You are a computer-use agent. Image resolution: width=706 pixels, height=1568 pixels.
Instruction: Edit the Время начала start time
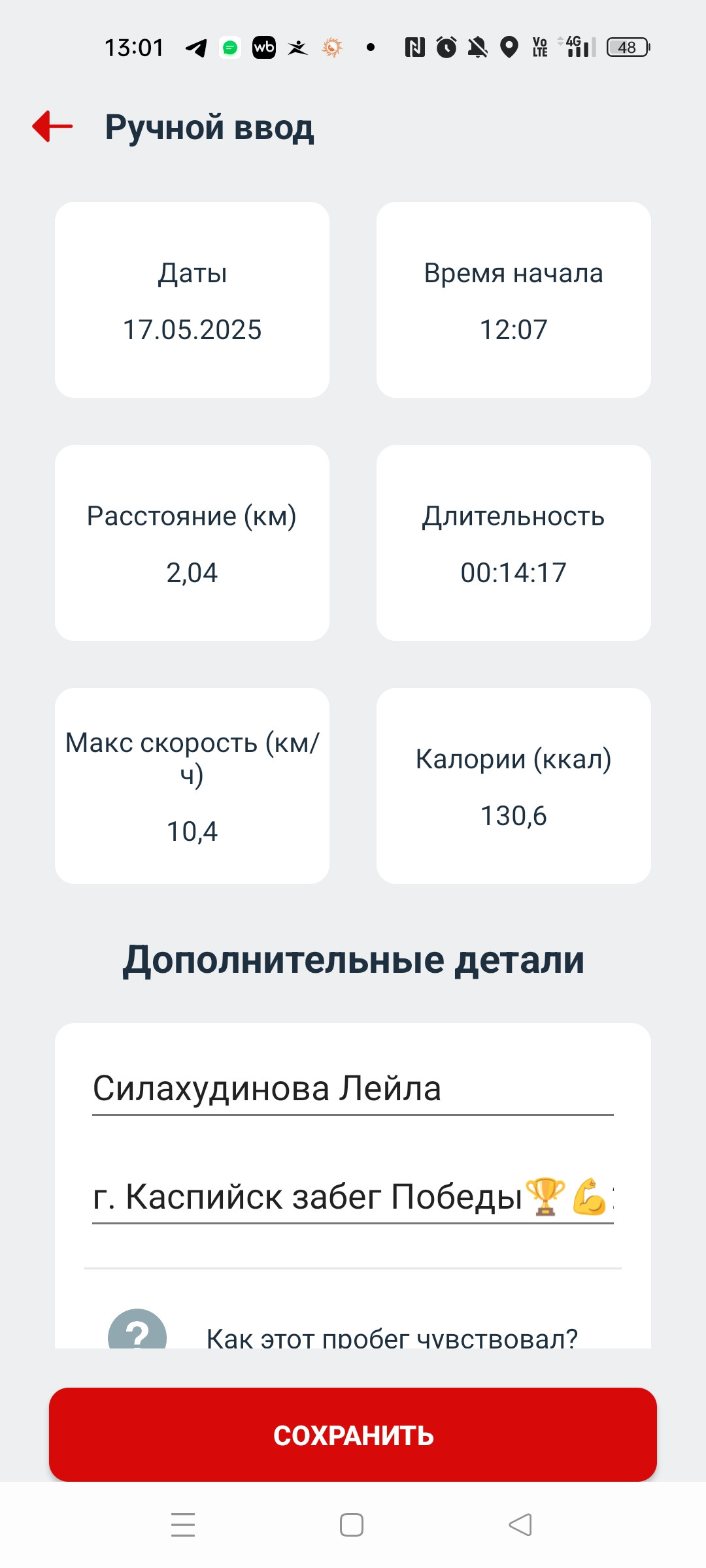[x=514, y=300]
